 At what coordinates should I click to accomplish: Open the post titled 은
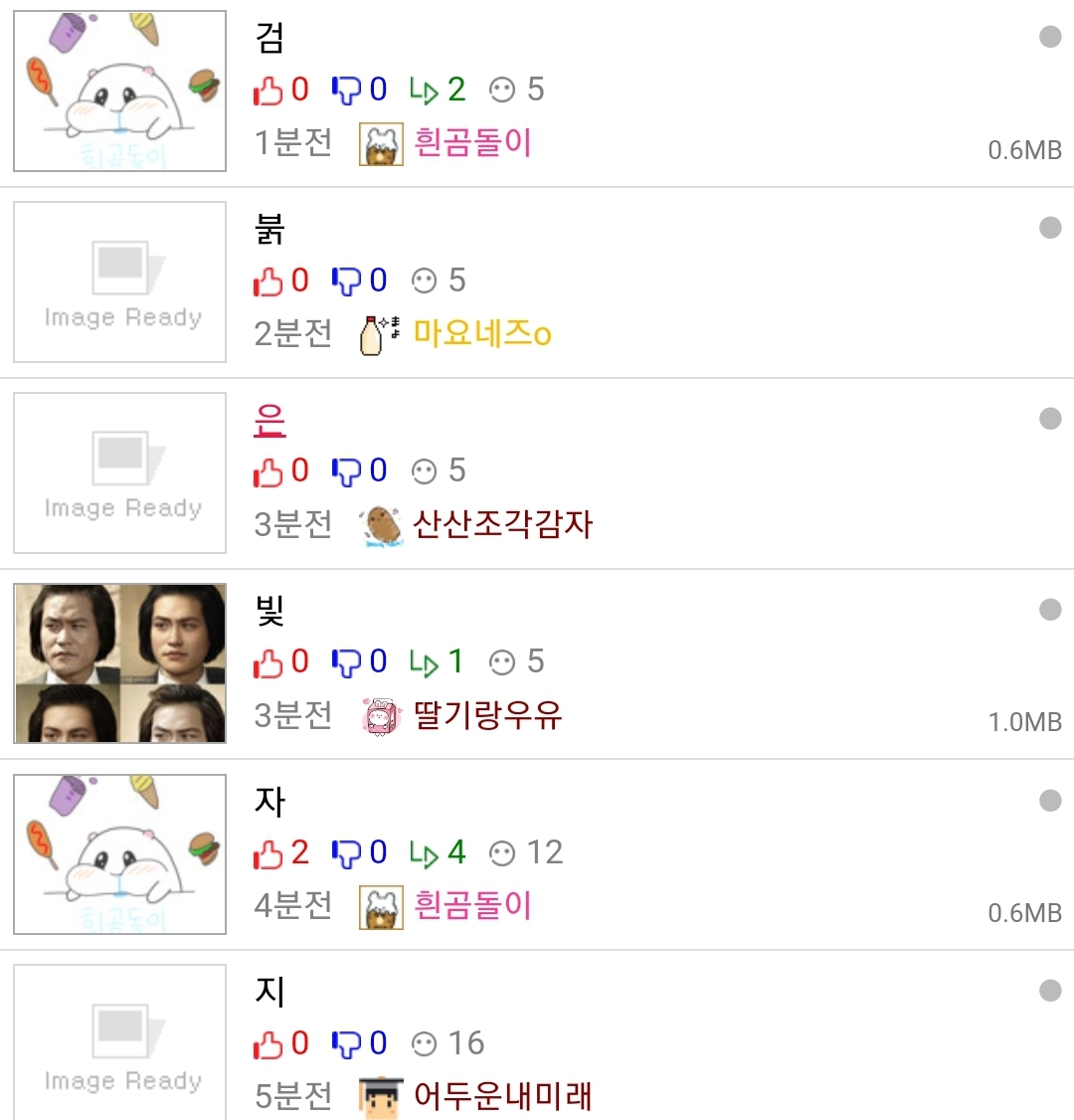(x=269, y=420)
